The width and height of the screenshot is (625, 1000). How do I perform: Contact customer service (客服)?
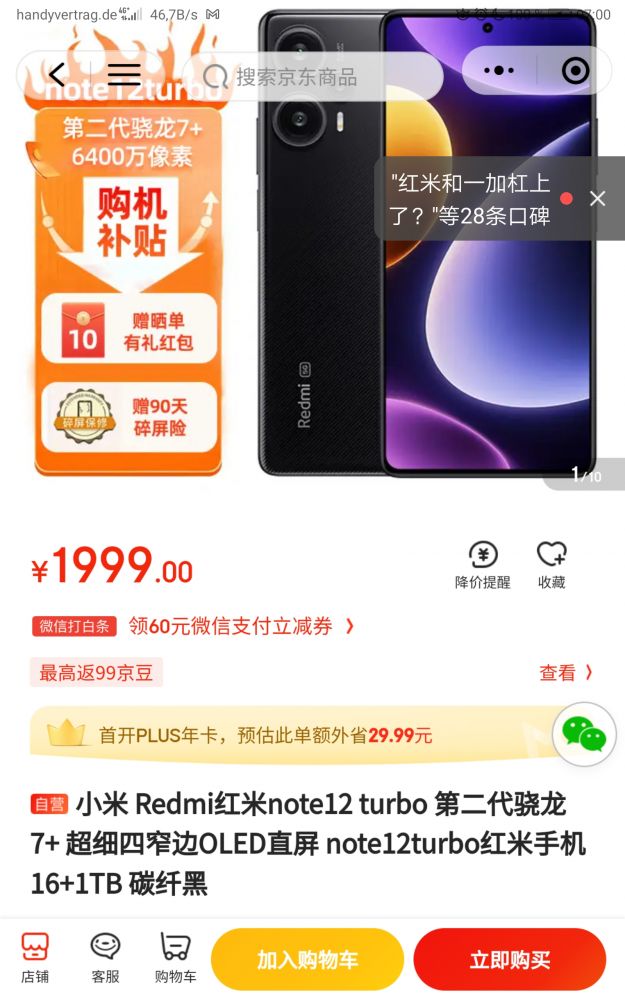coord(105,957)
